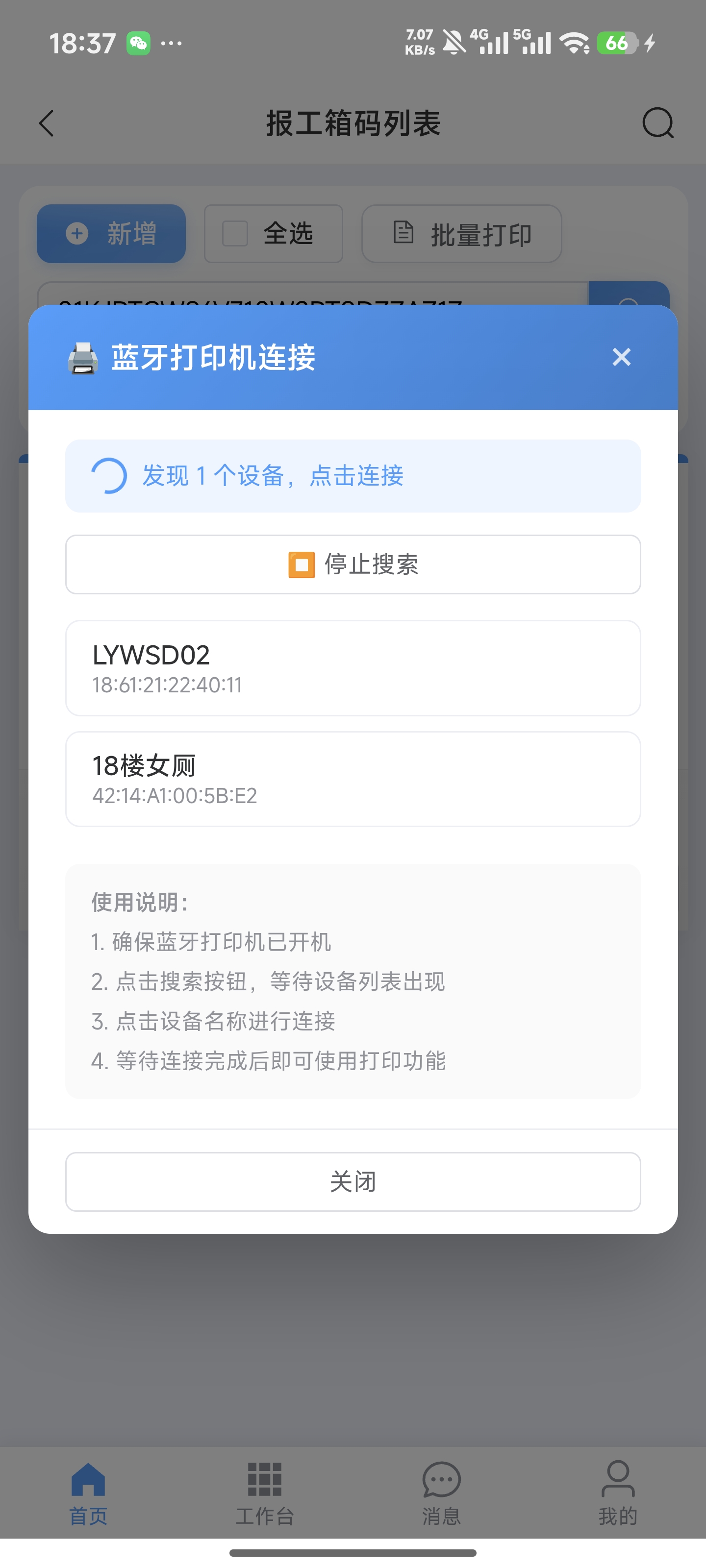Tap the 关闭 button at dialog bottom
Screen dimensions: 706x1568
pos(353,1181)
